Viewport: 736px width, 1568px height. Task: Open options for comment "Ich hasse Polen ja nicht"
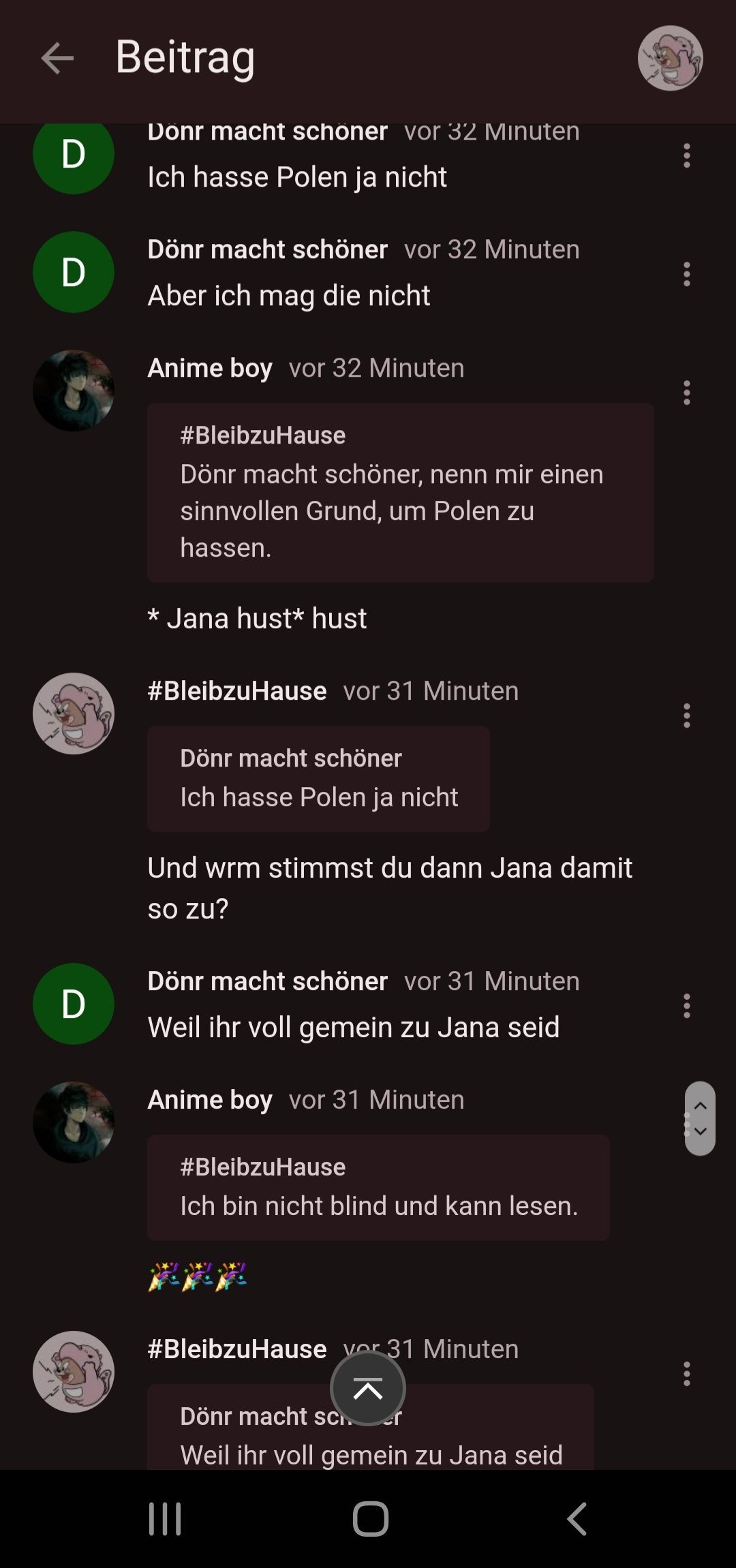(x=686, y=156)
